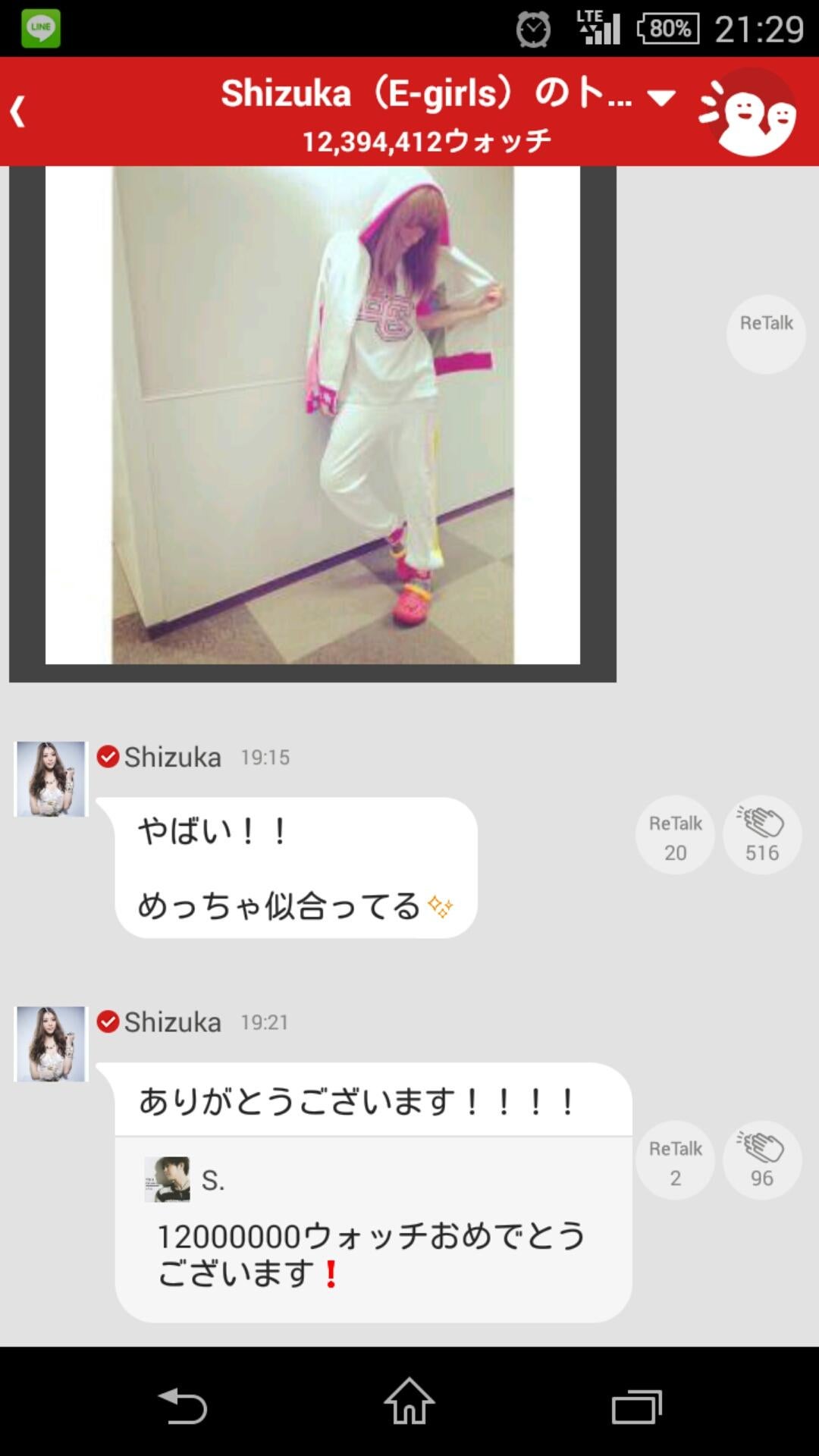819x1456 pixels.
Task: Expand the Shizuka (E-girls) title dropdown
Action: click(661, 97)
